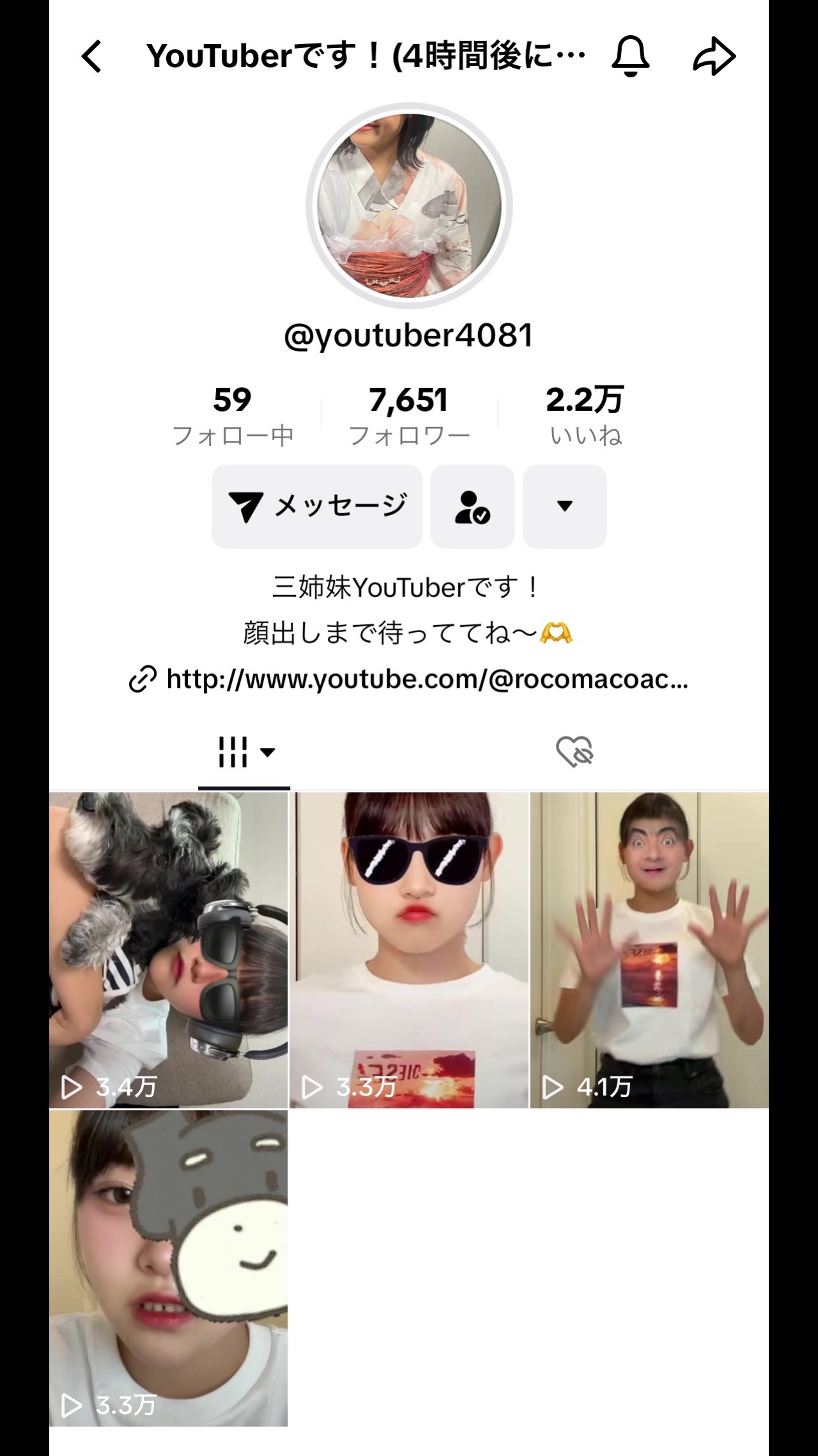This screenshot has height=1456, width=818.
Task: Tap the following status person icon
Action: pyautogui.click(x=472, y=506)
